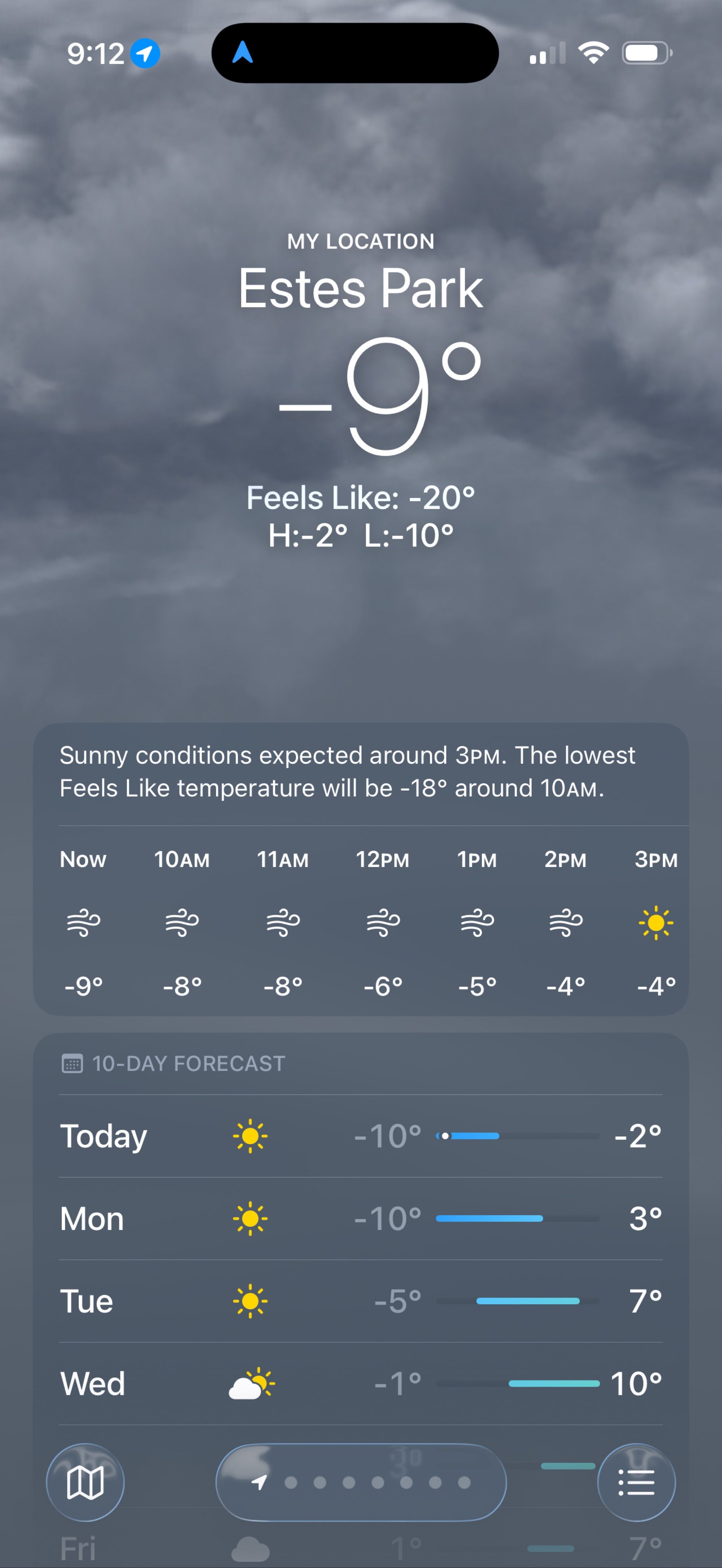Tap the 3PM sunny hourly entry

656,922
